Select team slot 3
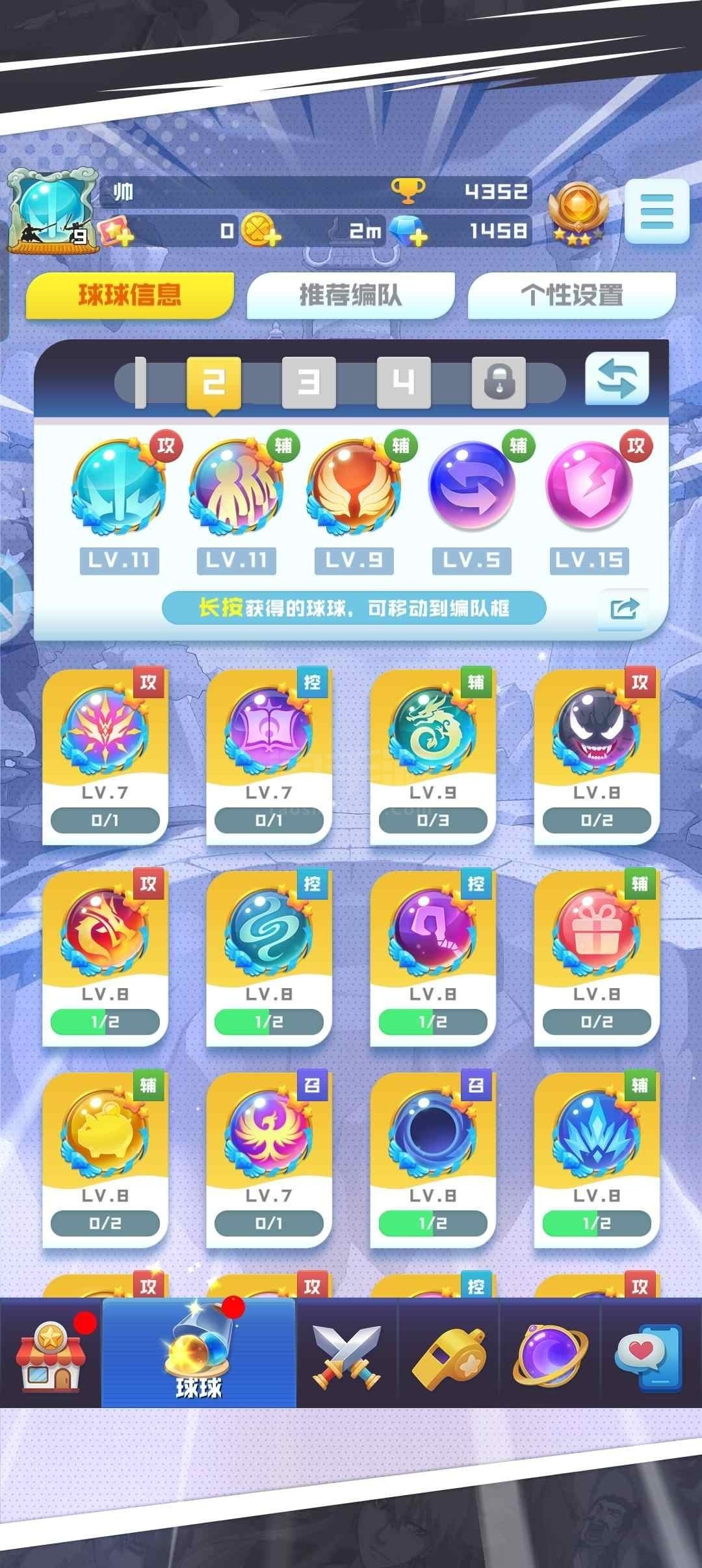 (309, 382)
